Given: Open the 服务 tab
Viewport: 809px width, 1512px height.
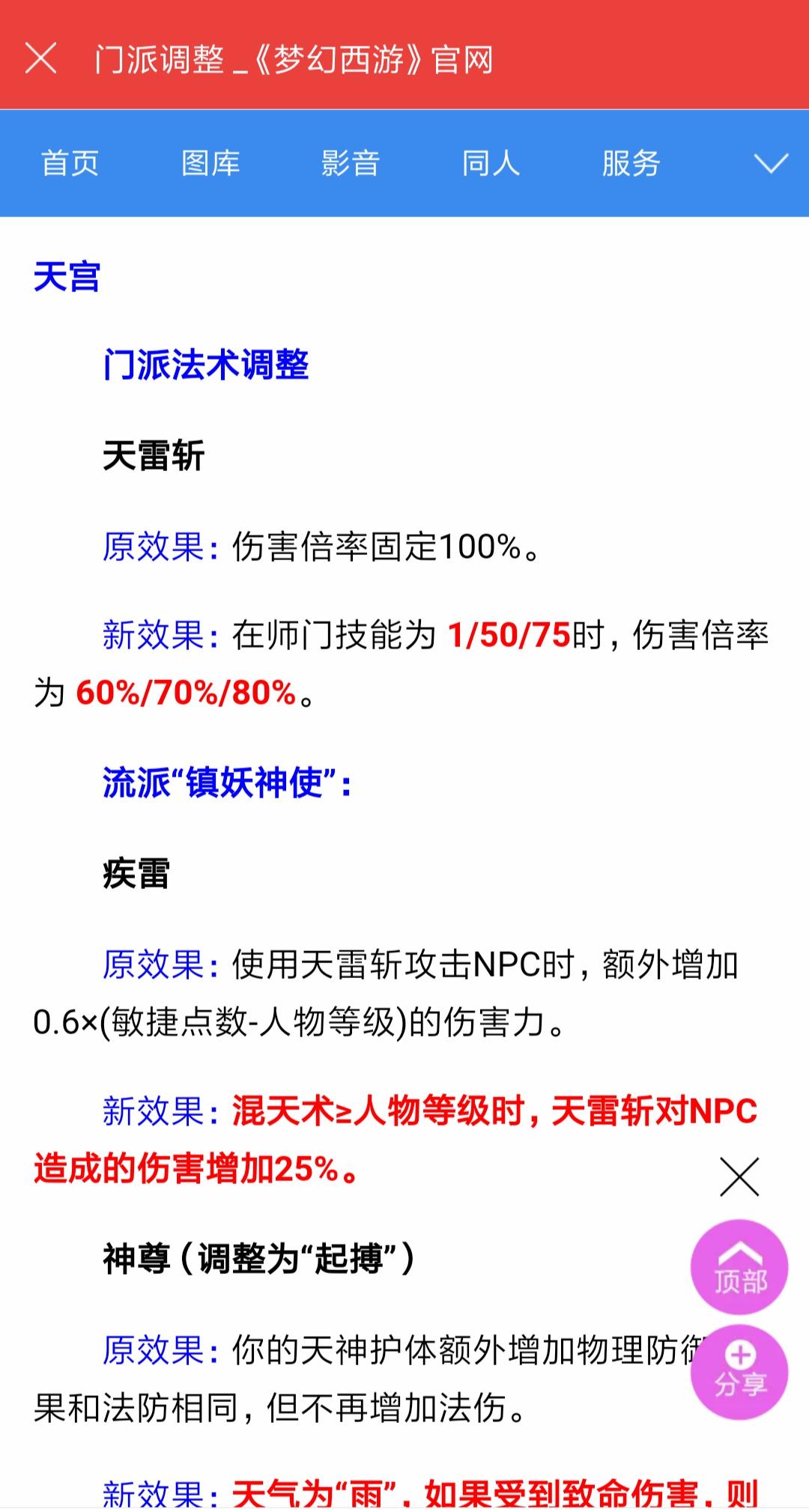Looking at the screenshot, I should coord(631,163).
